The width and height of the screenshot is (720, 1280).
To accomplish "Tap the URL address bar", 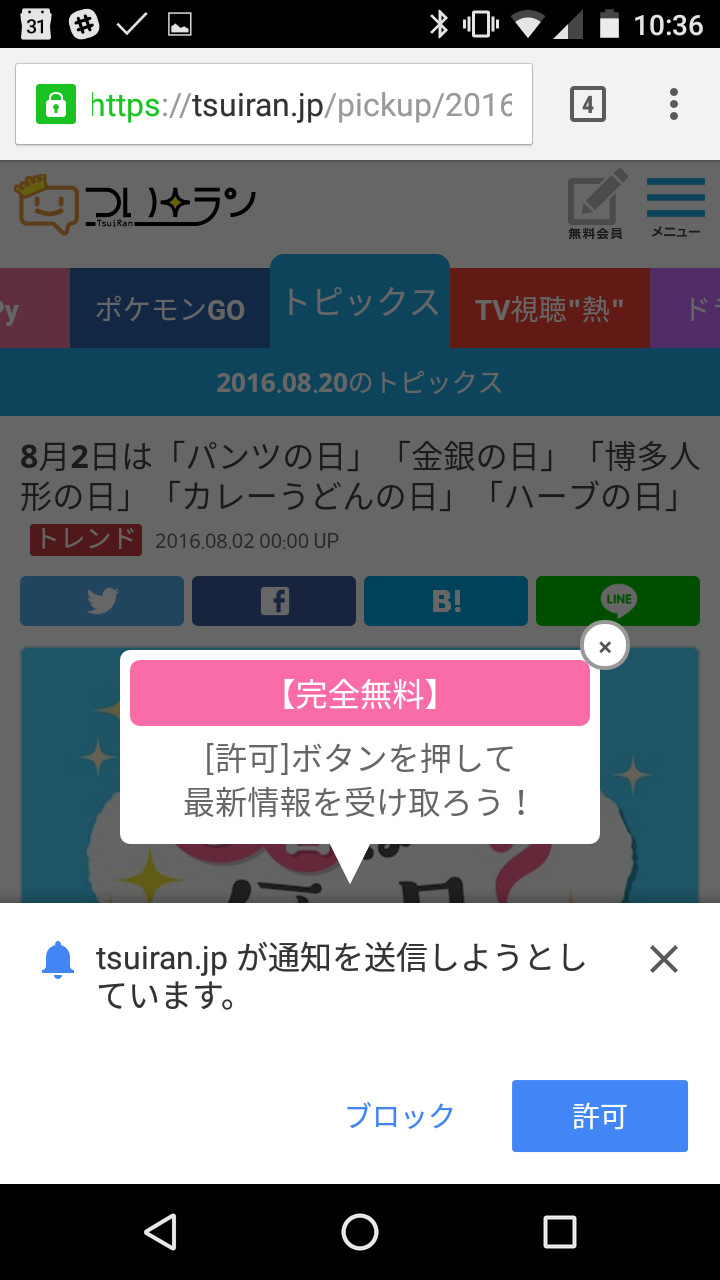I will [274, 104].
